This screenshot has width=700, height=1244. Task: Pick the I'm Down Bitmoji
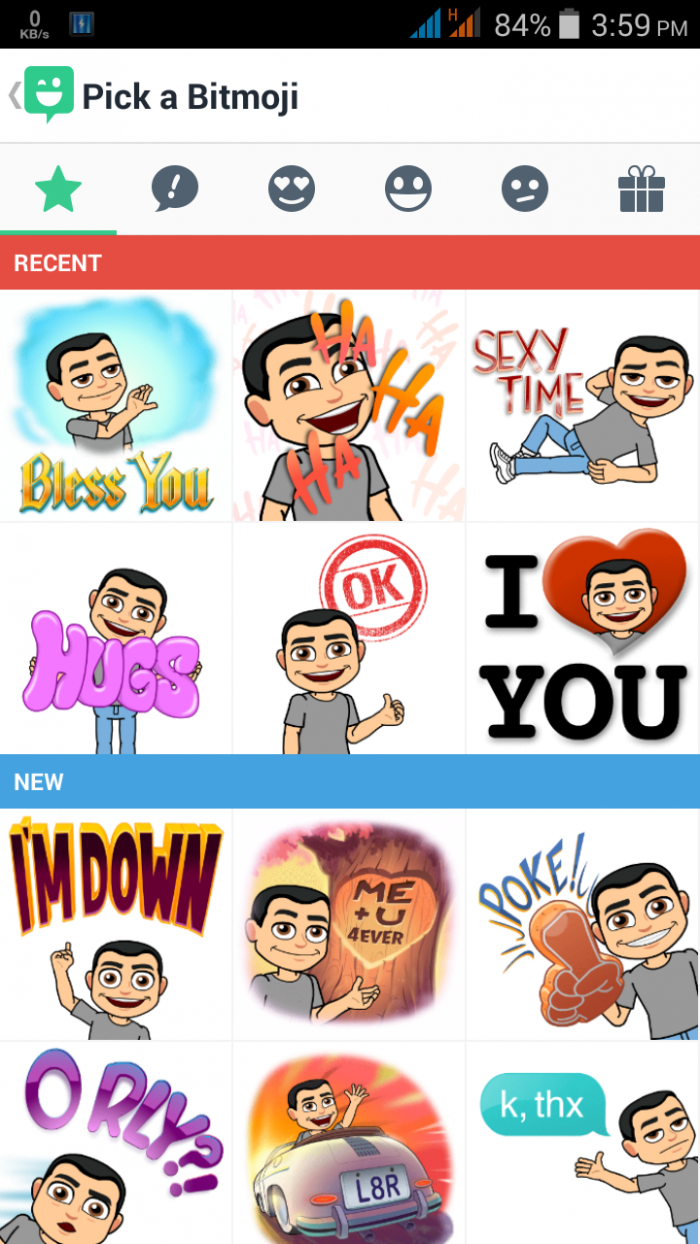[116, 924]
